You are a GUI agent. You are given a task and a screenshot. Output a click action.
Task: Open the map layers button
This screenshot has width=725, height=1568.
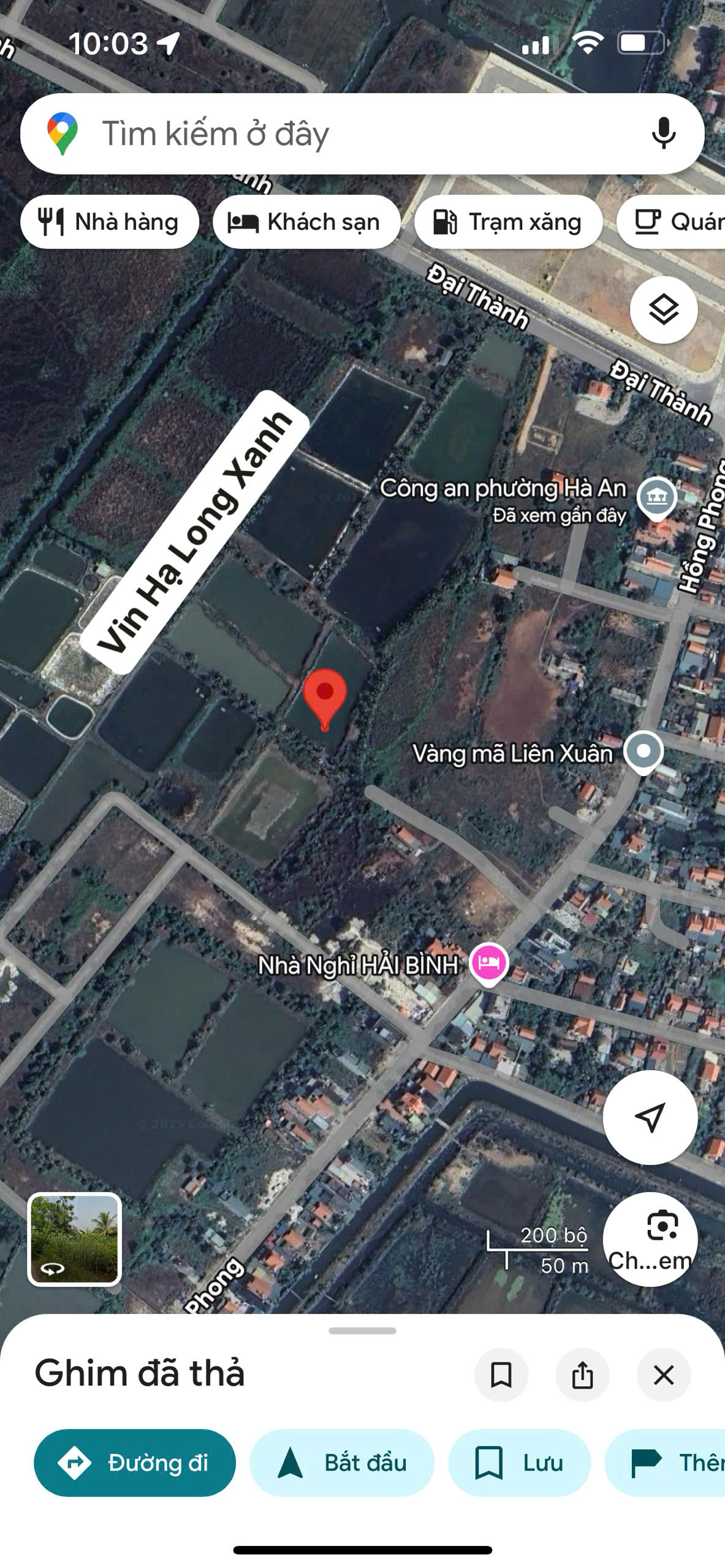pyautogui.click(x=664, y=310)
